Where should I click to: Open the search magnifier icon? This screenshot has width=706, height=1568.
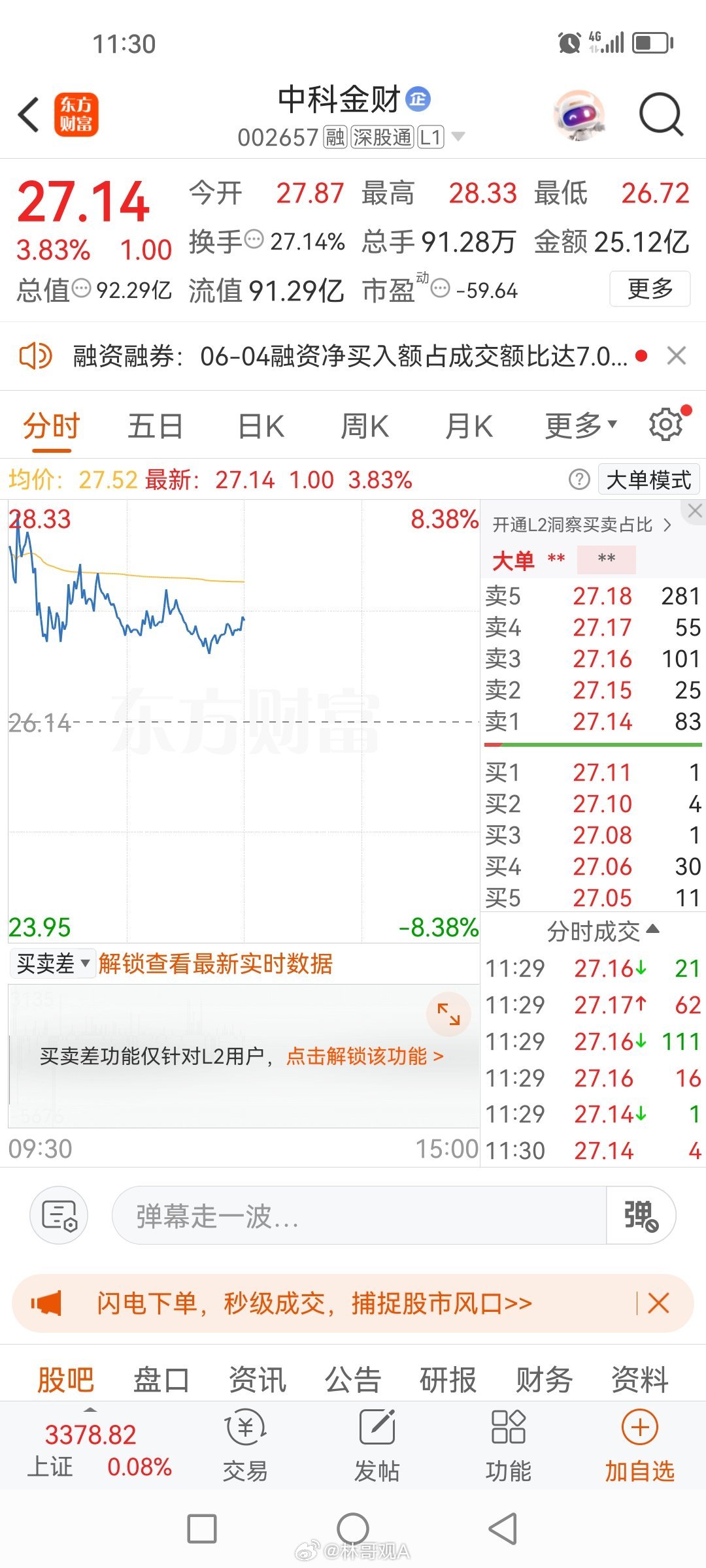(661, 115)
